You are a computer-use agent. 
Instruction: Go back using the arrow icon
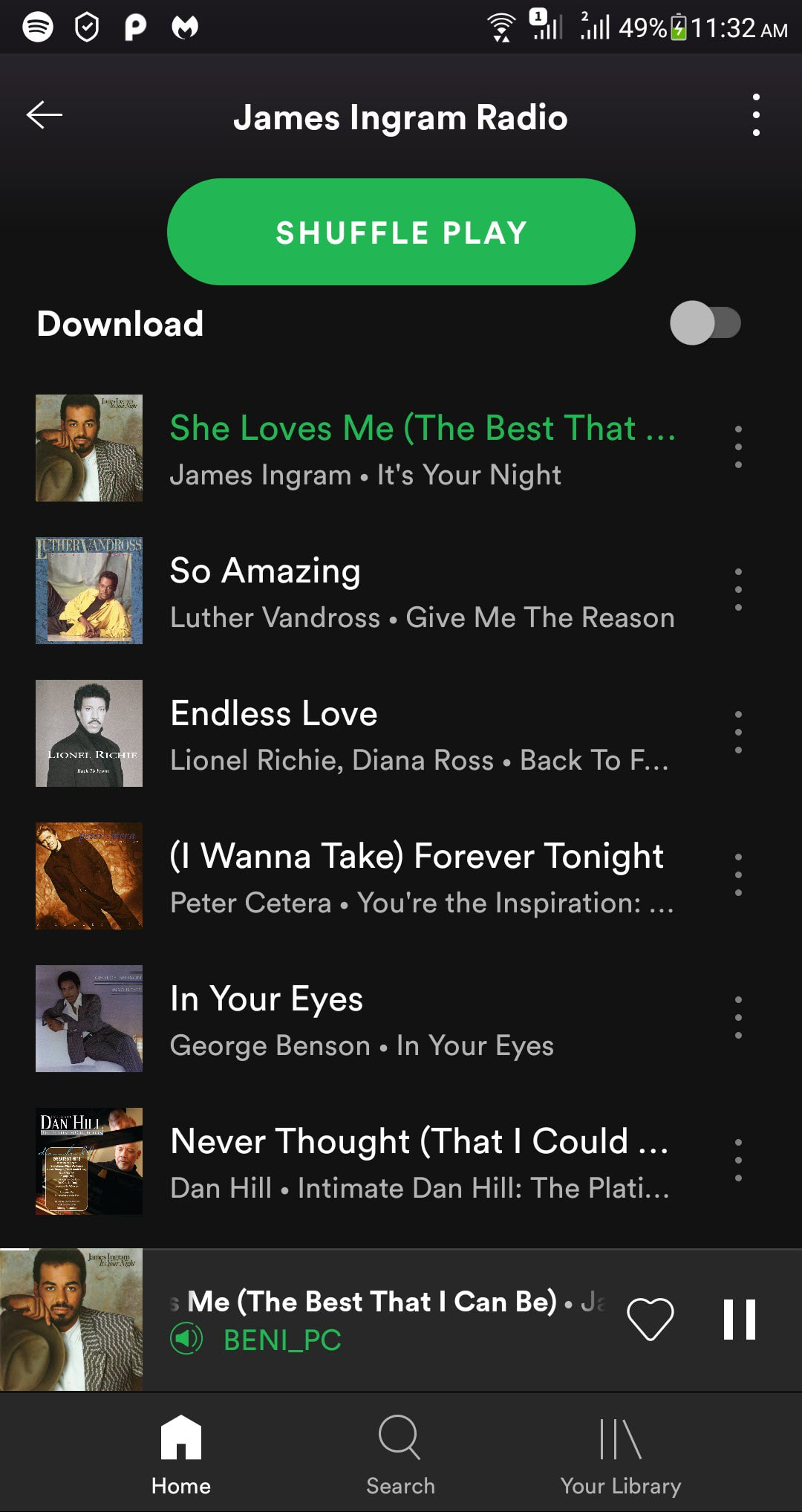point(45,115)
